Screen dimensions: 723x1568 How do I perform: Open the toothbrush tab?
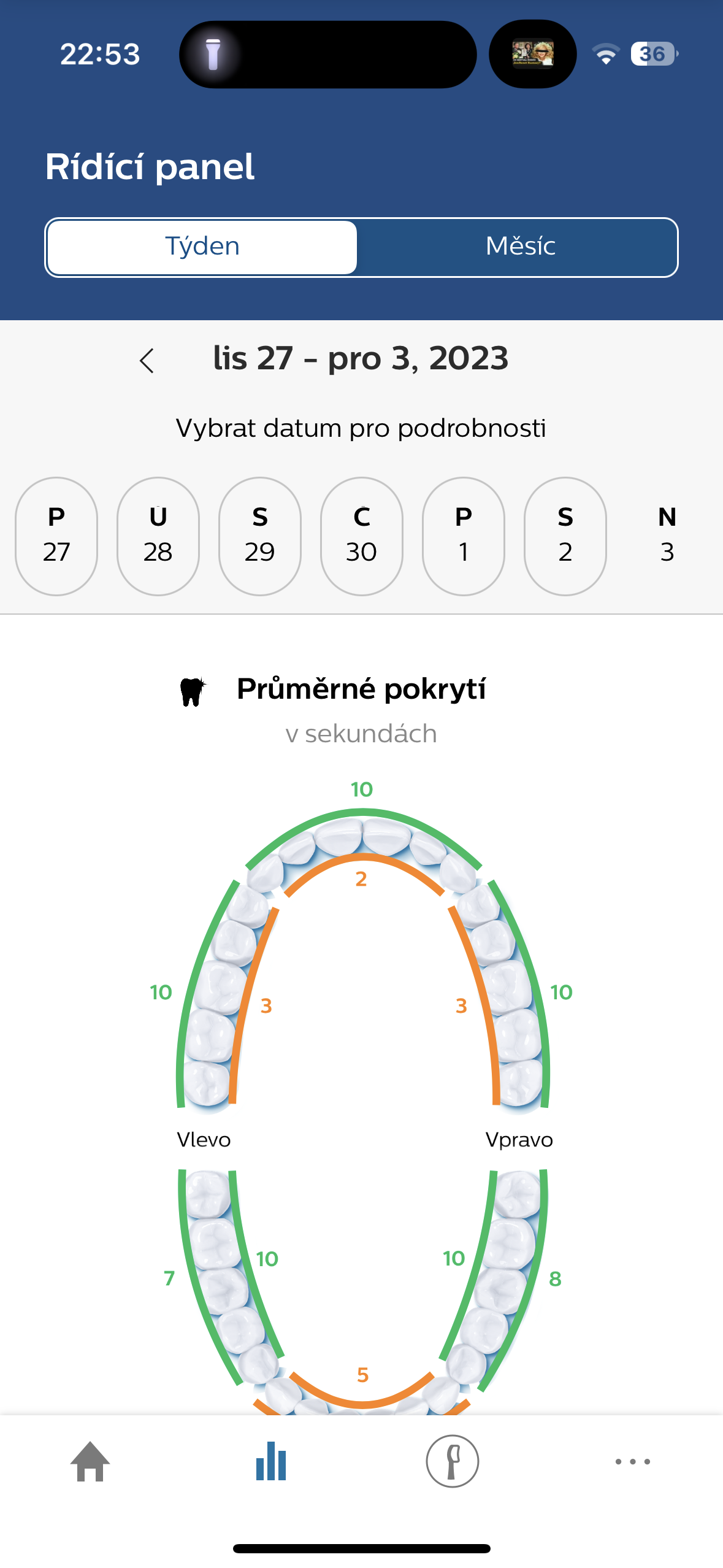point(452,1461)
